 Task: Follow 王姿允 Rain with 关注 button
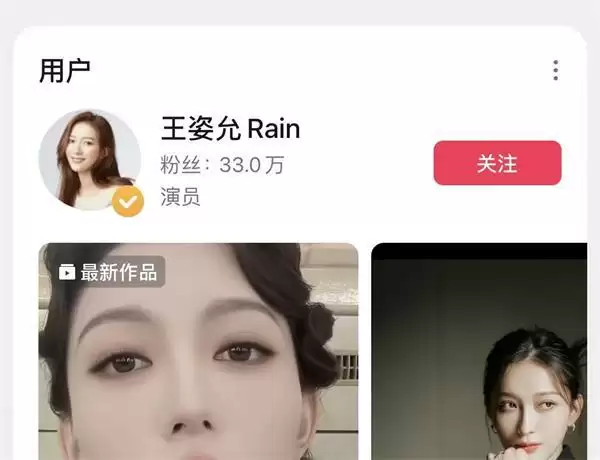tap(497, 163)
